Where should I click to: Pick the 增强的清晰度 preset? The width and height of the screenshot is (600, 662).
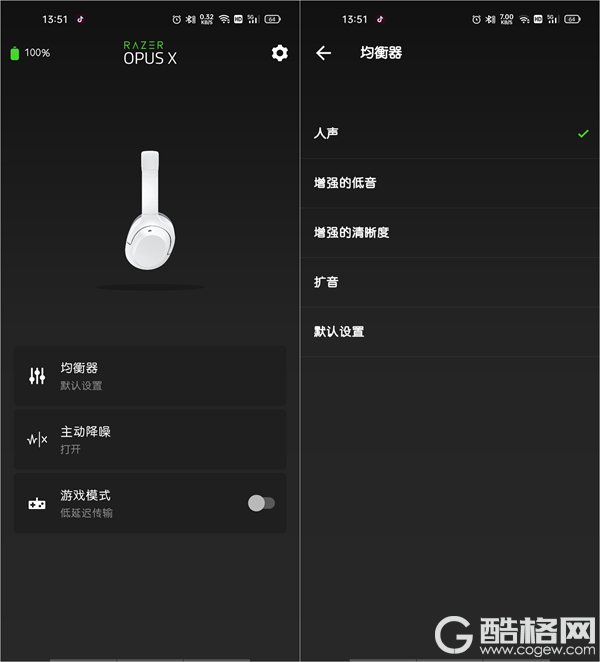[449, 232]
